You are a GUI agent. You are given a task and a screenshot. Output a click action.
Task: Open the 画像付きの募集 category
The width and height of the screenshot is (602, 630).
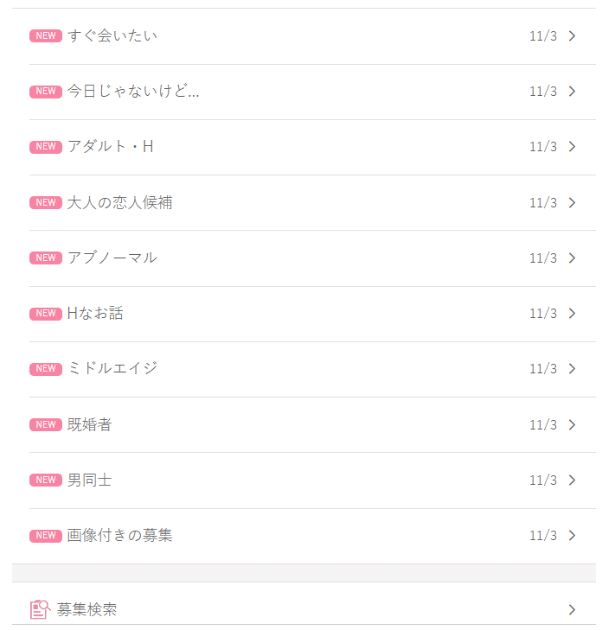tap(119, 535)
